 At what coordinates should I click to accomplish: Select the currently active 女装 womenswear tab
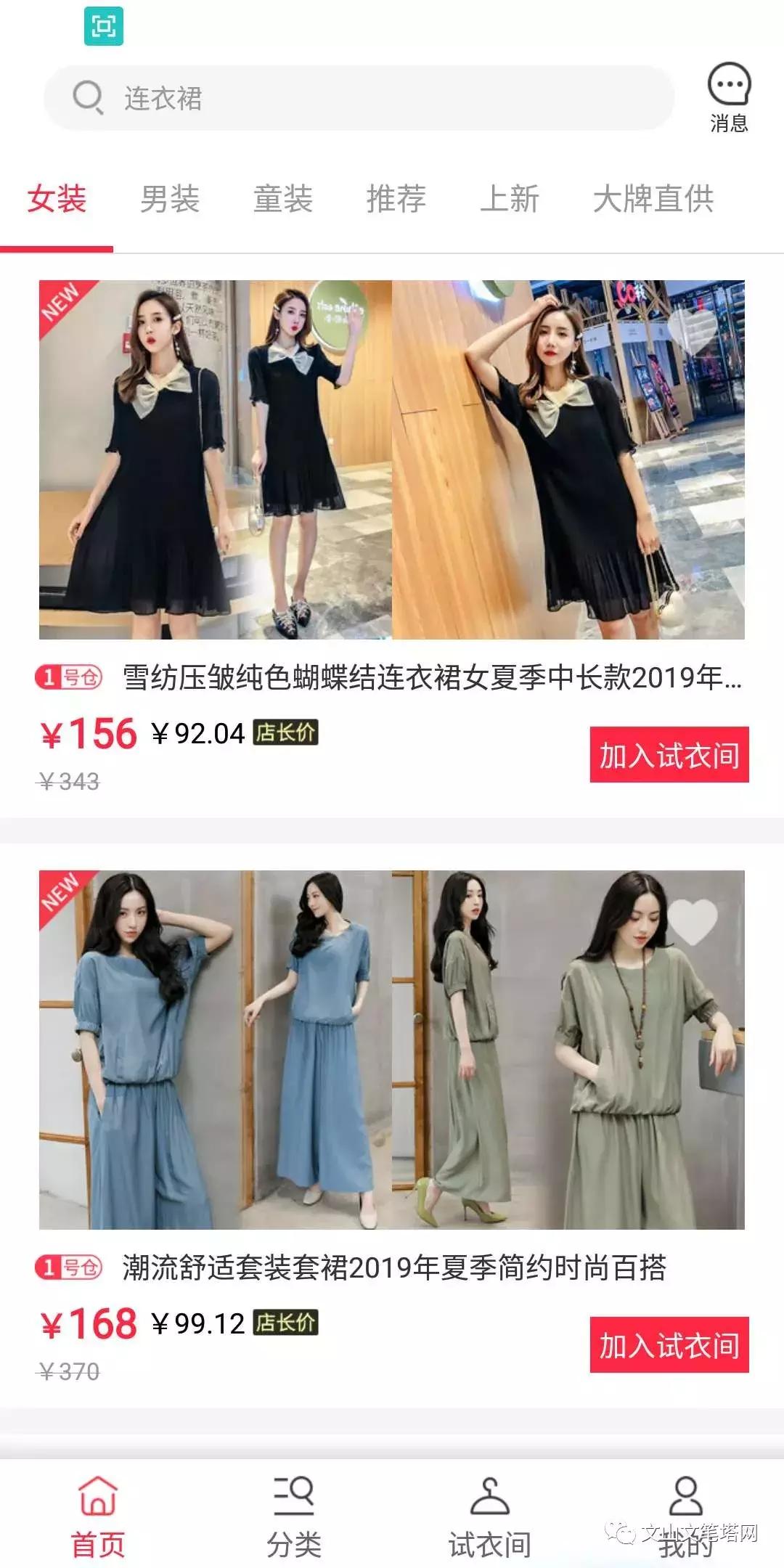(57, 200)
